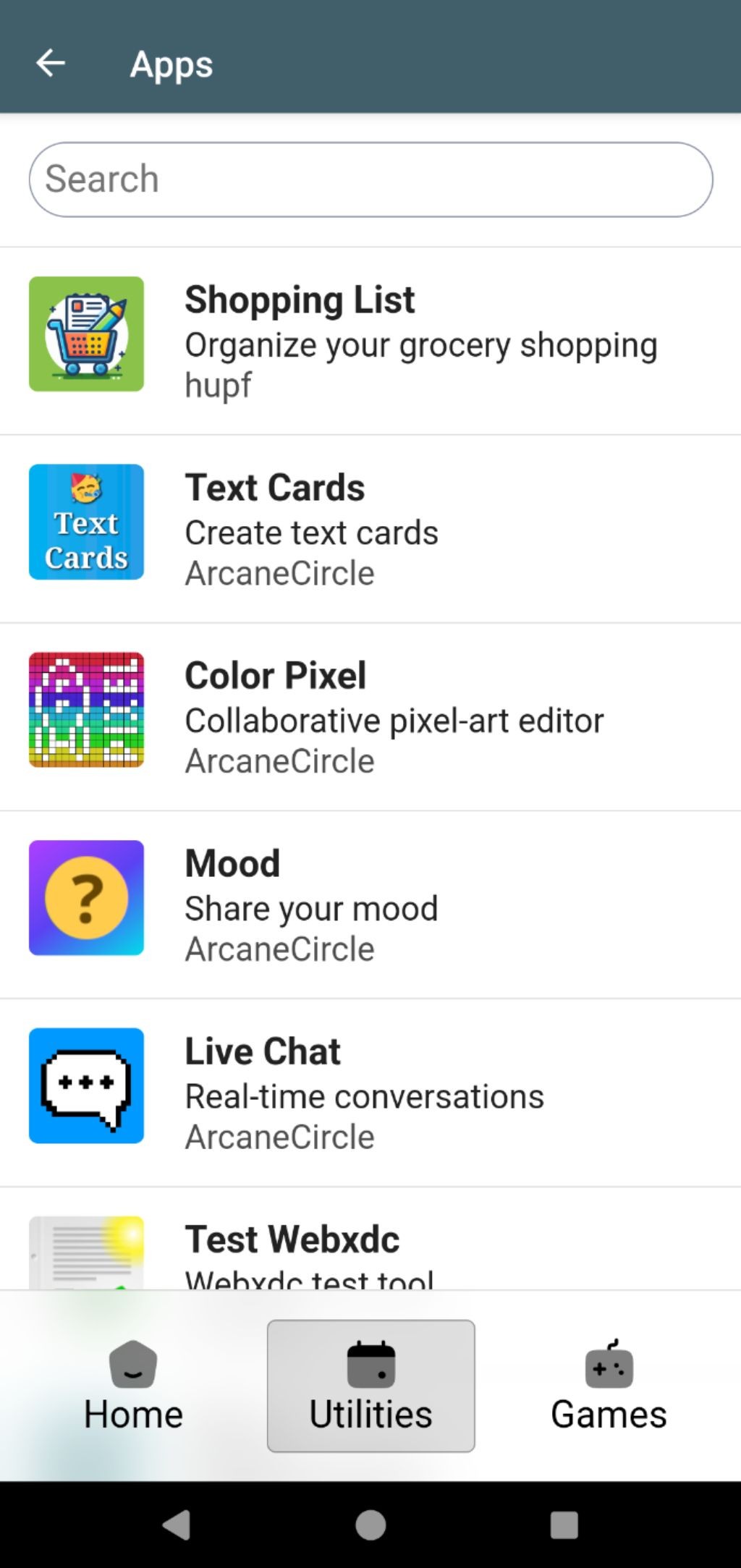Open recent apps from navigation bar
The width and height of the screenshot is (741, 1568).
tap(564, 1525)
